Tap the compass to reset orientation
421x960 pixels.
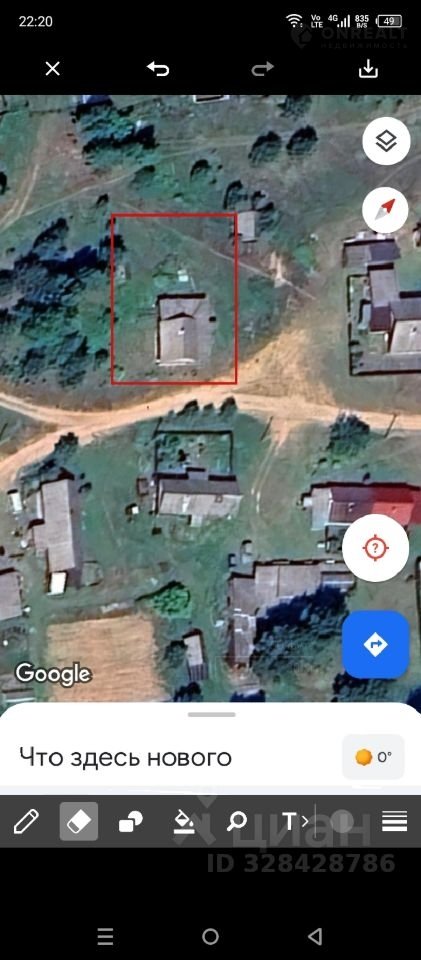pyautogui.click(x=386, y=211)
